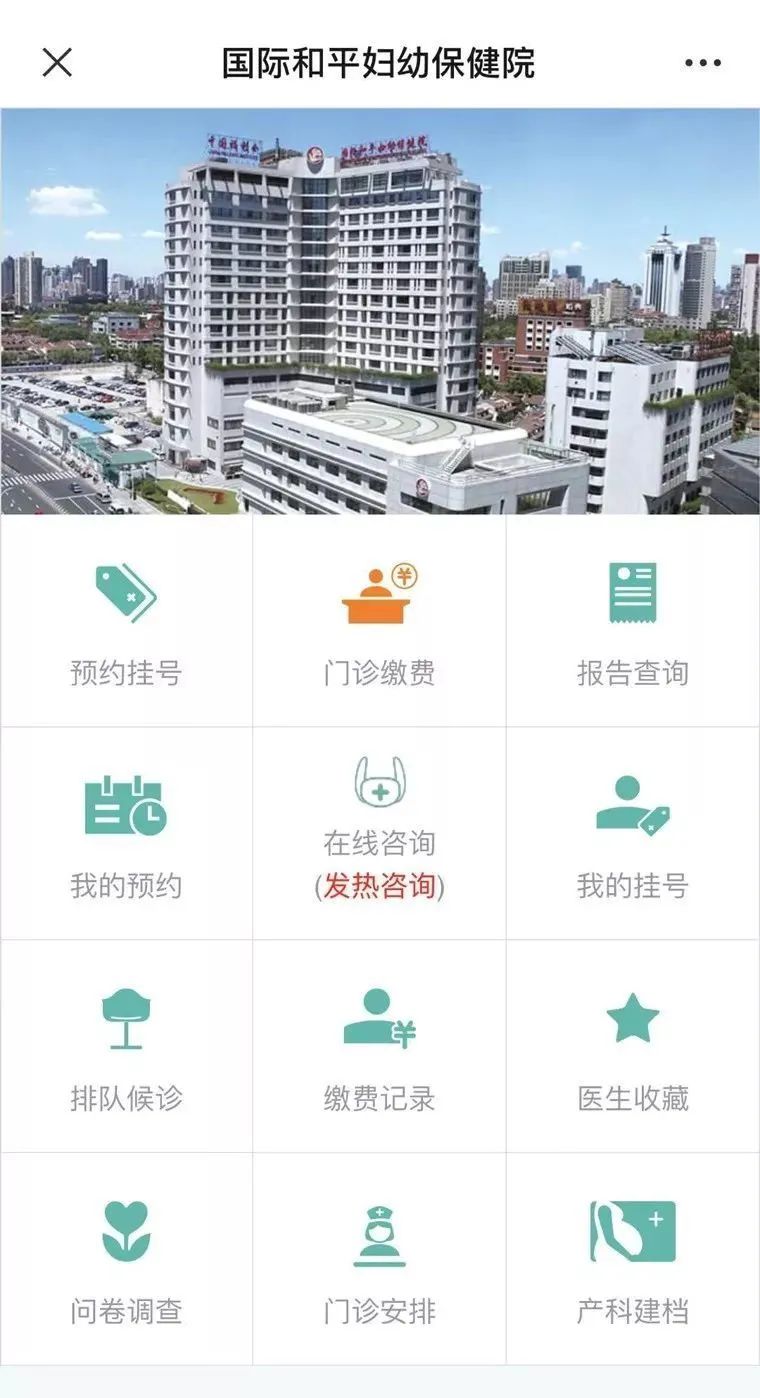Open the three-dot overflow menu
Viewport: 760px width, 1398px height.
(x=702, y=63)
